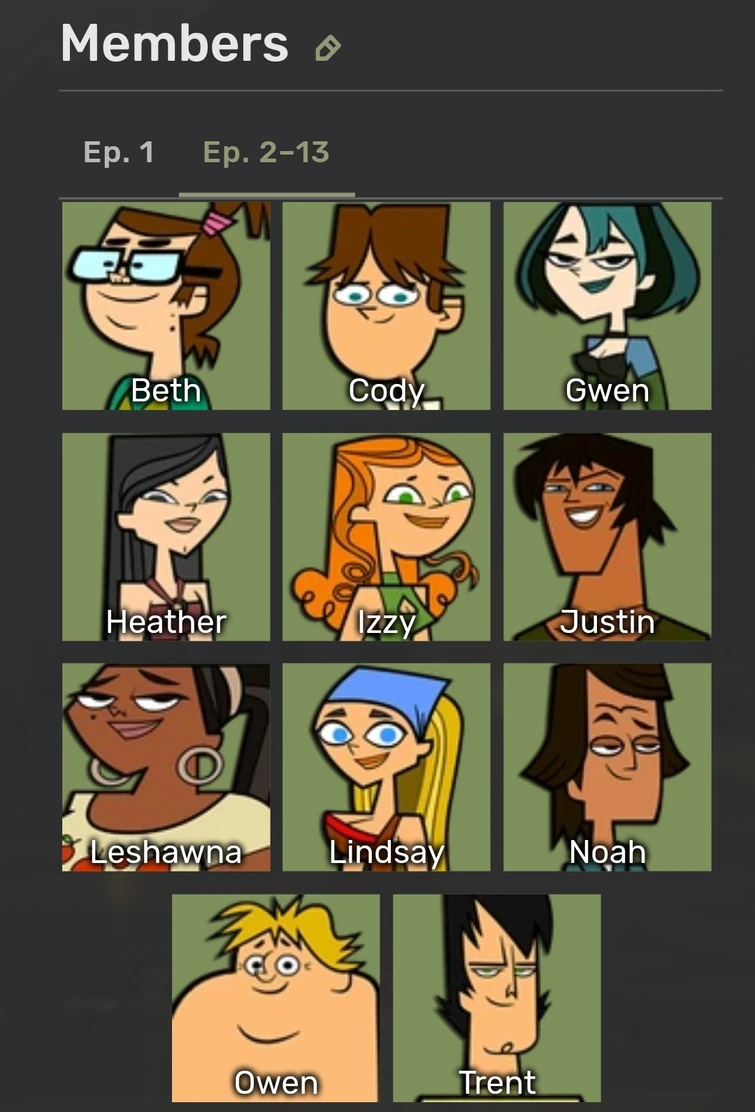Open Heather's character tile
This screenshot has width=755, height=1112.
(166, 537)
